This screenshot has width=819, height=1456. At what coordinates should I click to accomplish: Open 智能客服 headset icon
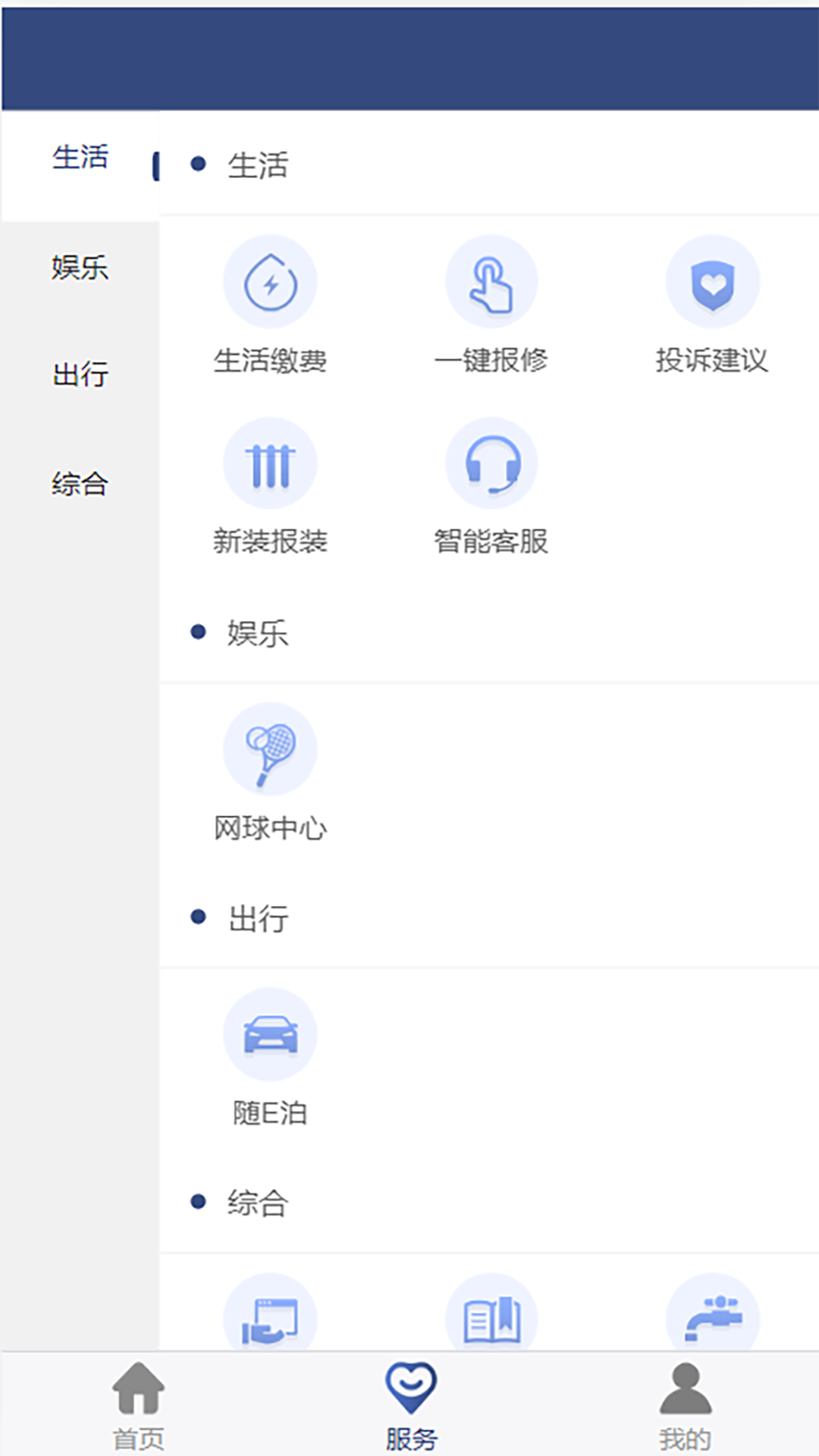click(492, 463)
